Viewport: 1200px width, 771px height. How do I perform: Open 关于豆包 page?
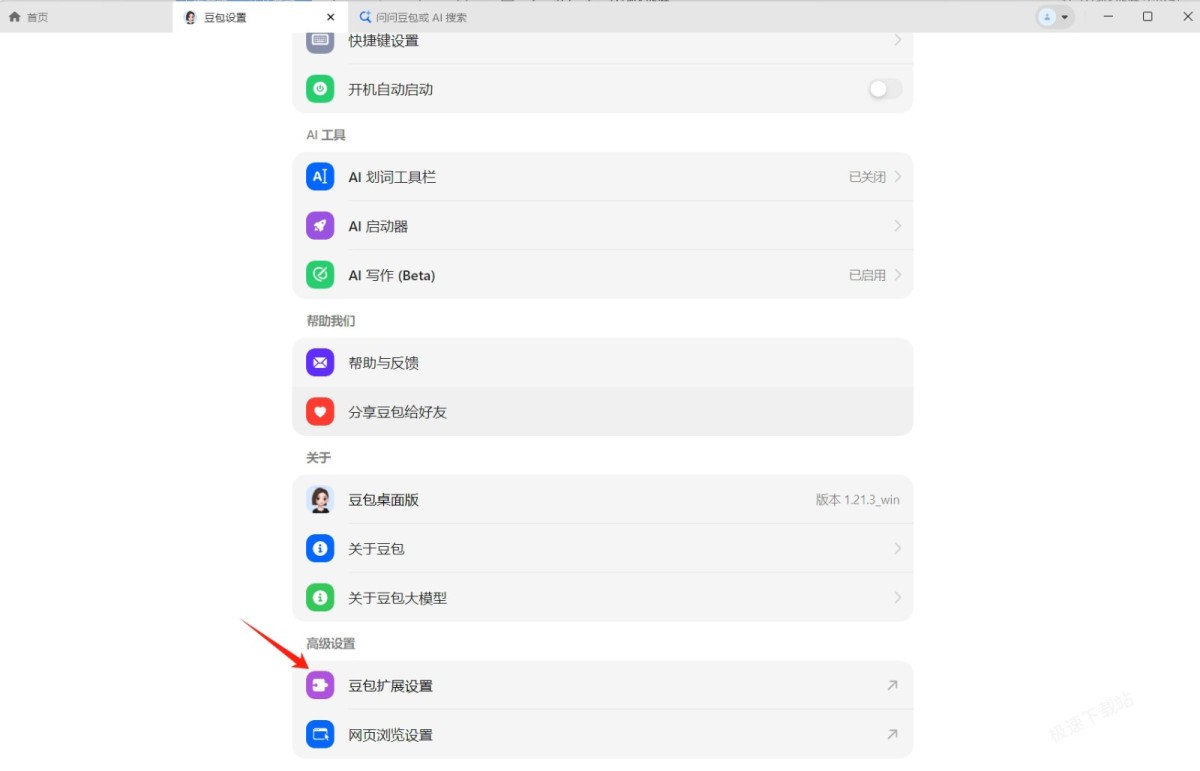(603, 549)
